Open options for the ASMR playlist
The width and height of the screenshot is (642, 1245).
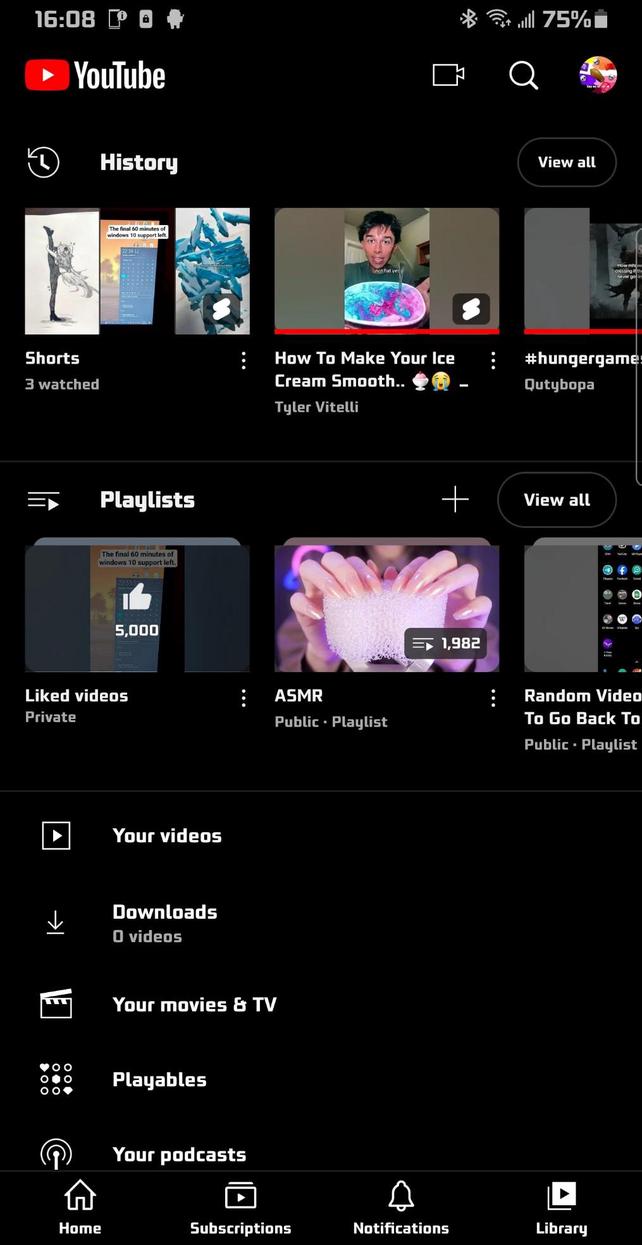(x=492, y=698)
